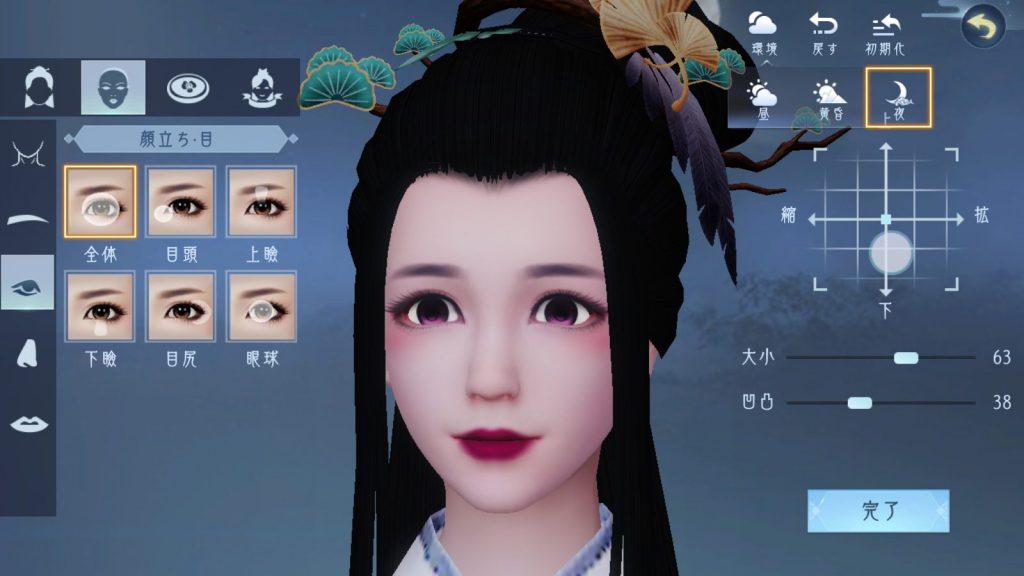
Task: Switch lighting to 昼 daytime
Action: tap(763, 99)
